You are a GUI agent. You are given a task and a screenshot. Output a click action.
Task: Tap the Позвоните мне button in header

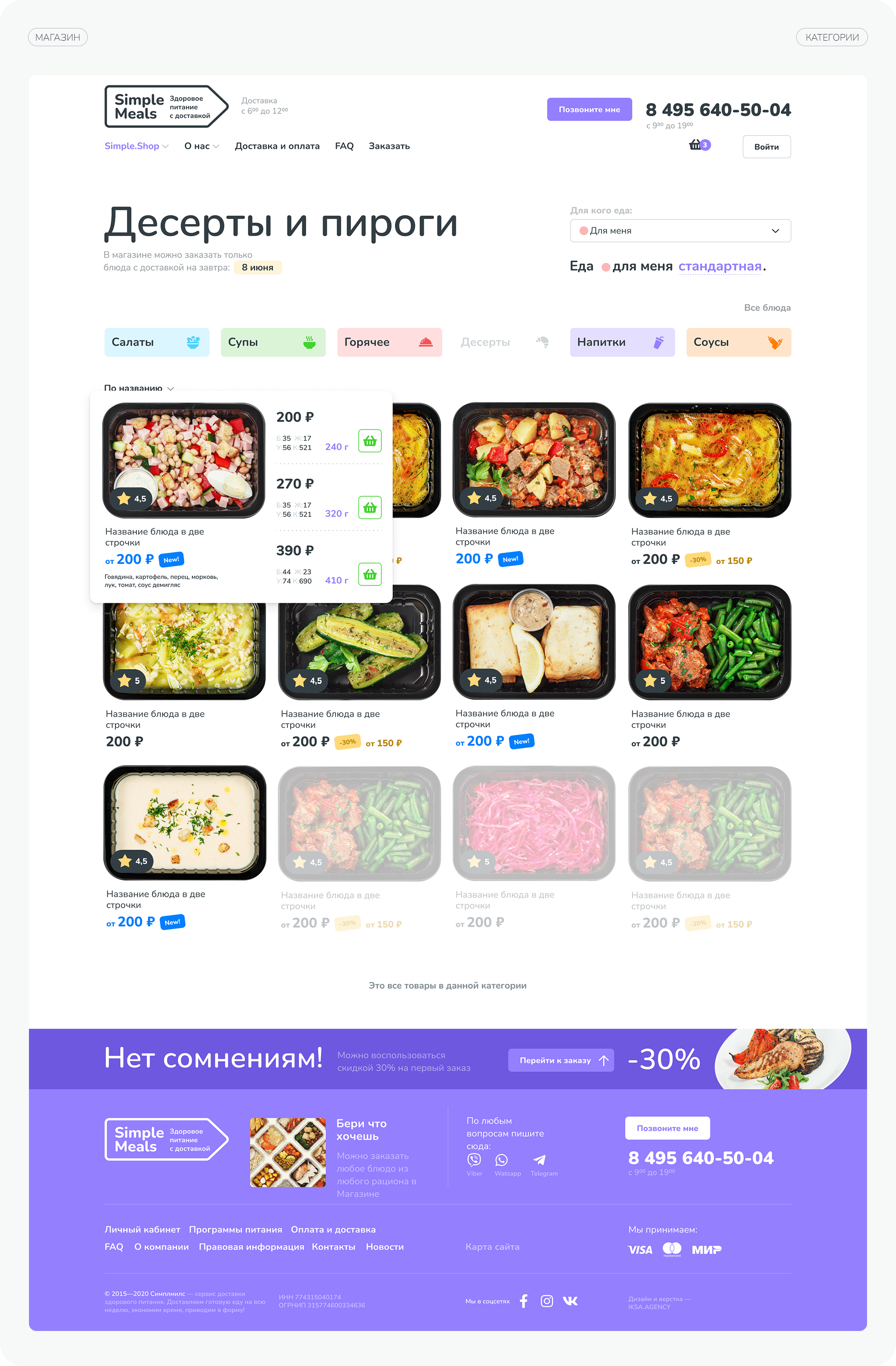[x=589, y=109]
